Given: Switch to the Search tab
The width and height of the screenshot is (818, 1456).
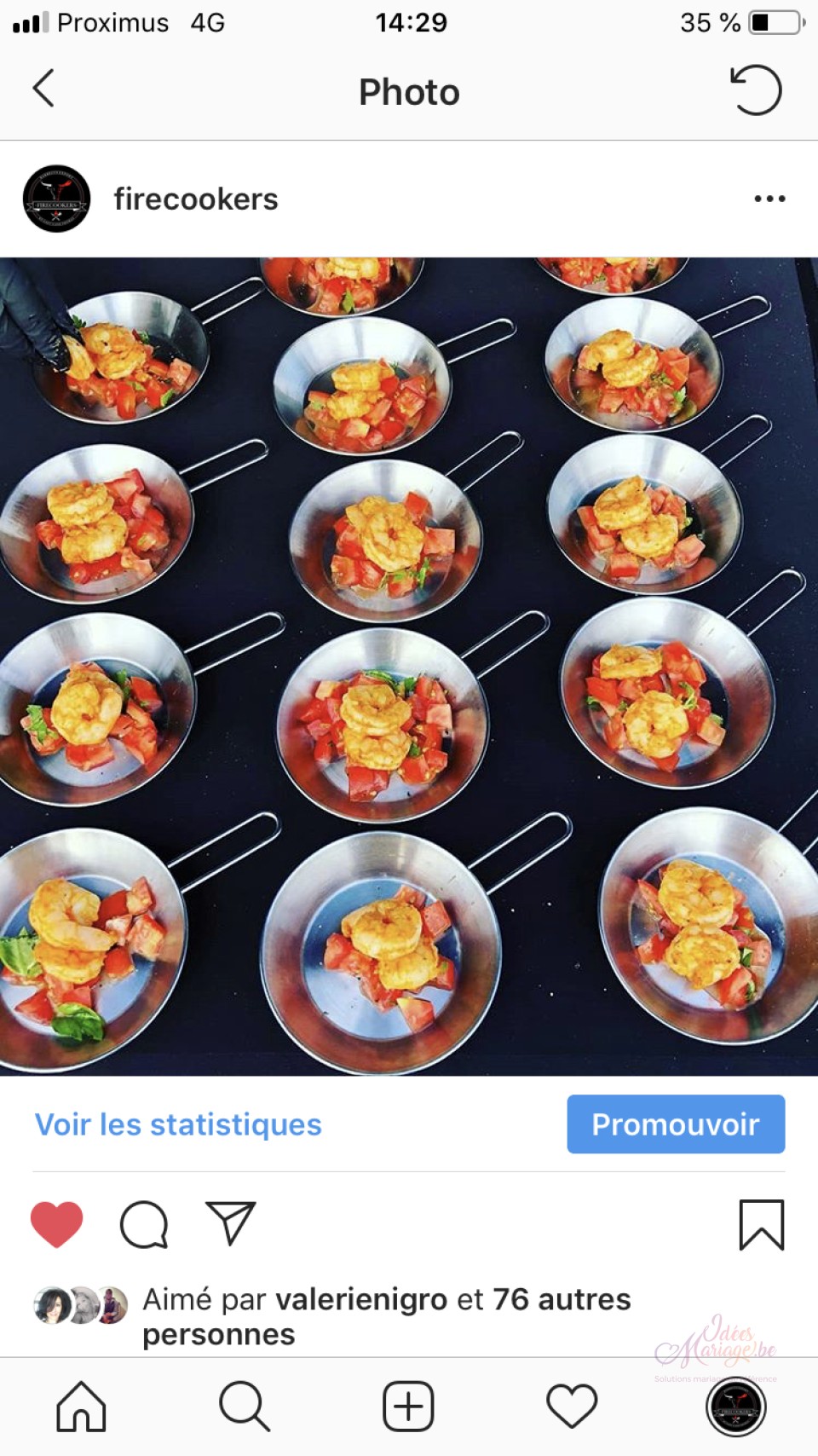Looking at the screenshot, I should (x=245, y=1407).
